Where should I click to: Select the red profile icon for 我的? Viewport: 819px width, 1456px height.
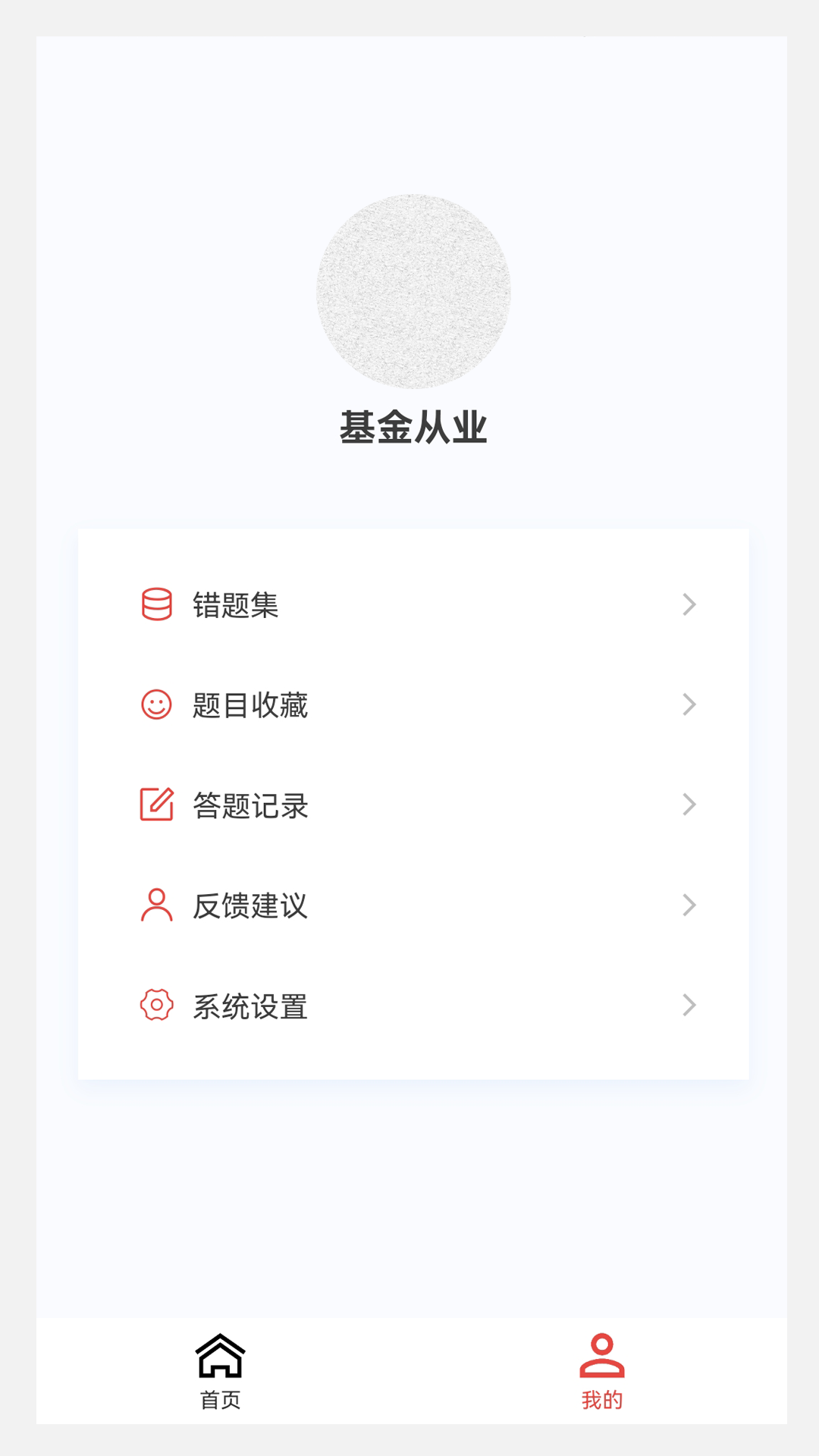601,1354
